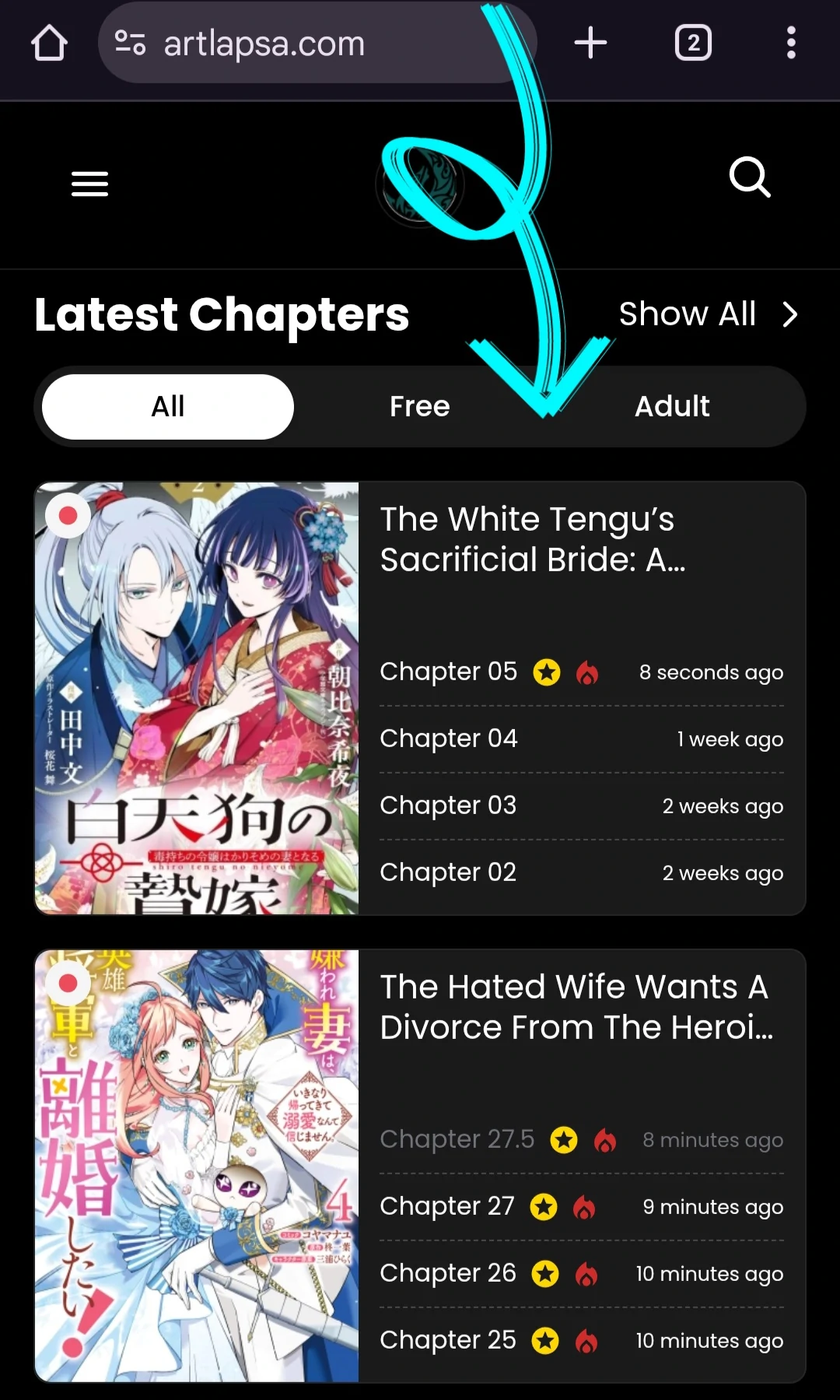This screenshot has height=1400, width=840.
Task: Open the tab switcher
Action: tap(693, 43)
